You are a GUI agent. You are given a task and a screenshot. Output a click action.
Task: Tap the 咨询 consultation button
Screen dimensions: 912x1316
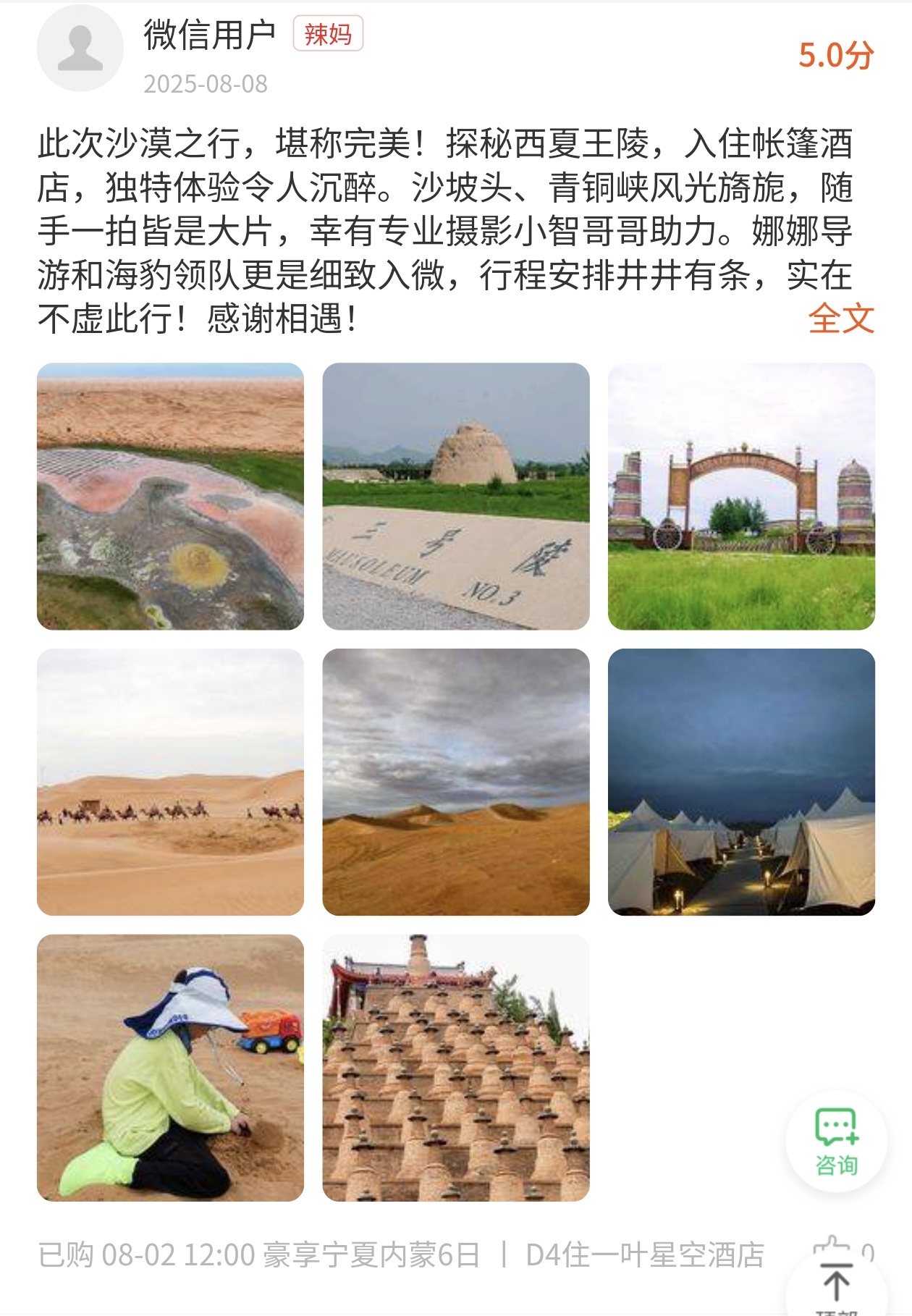836,1142
